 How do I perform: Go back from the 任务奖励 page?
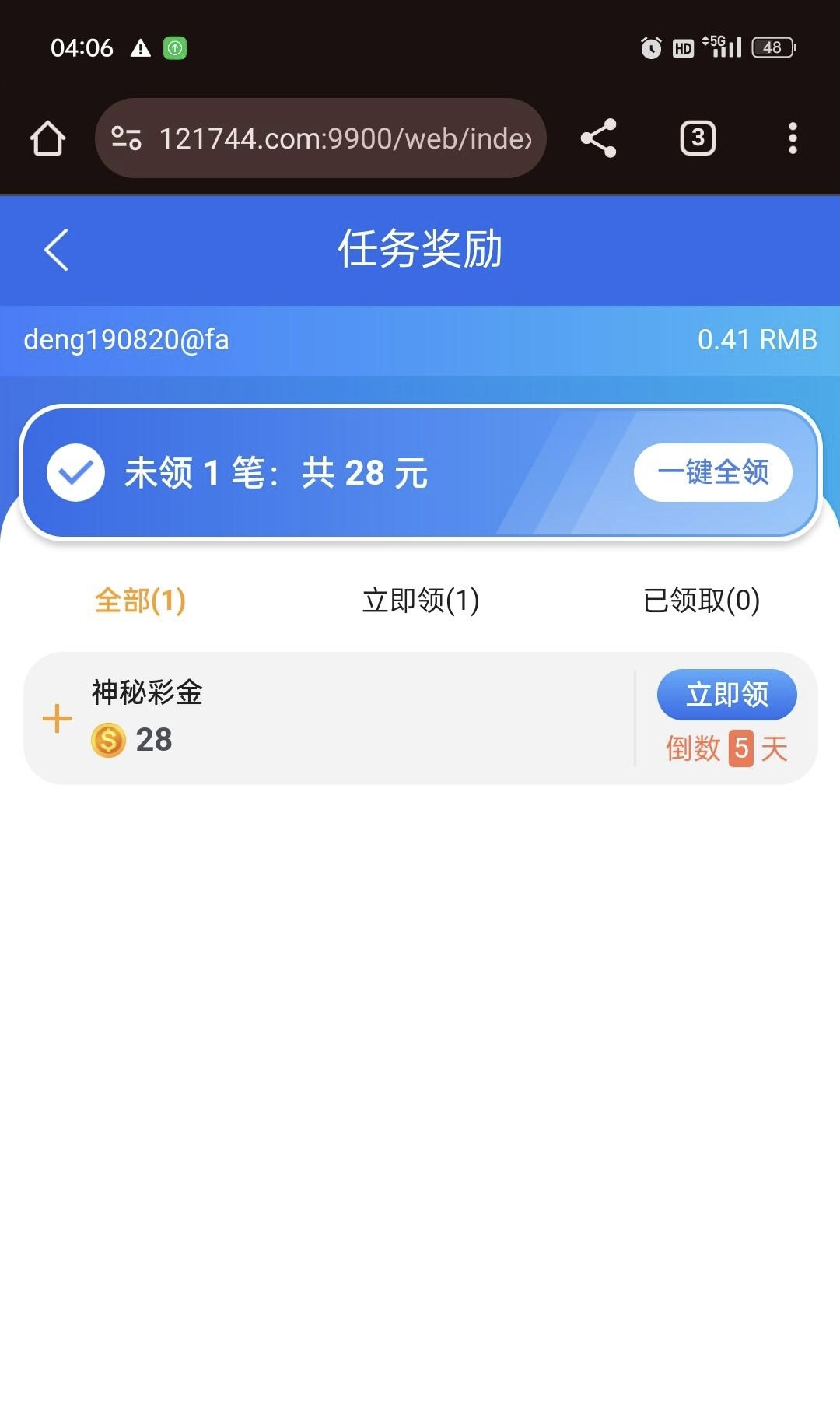pyautogui.click(x=56, y=250)
